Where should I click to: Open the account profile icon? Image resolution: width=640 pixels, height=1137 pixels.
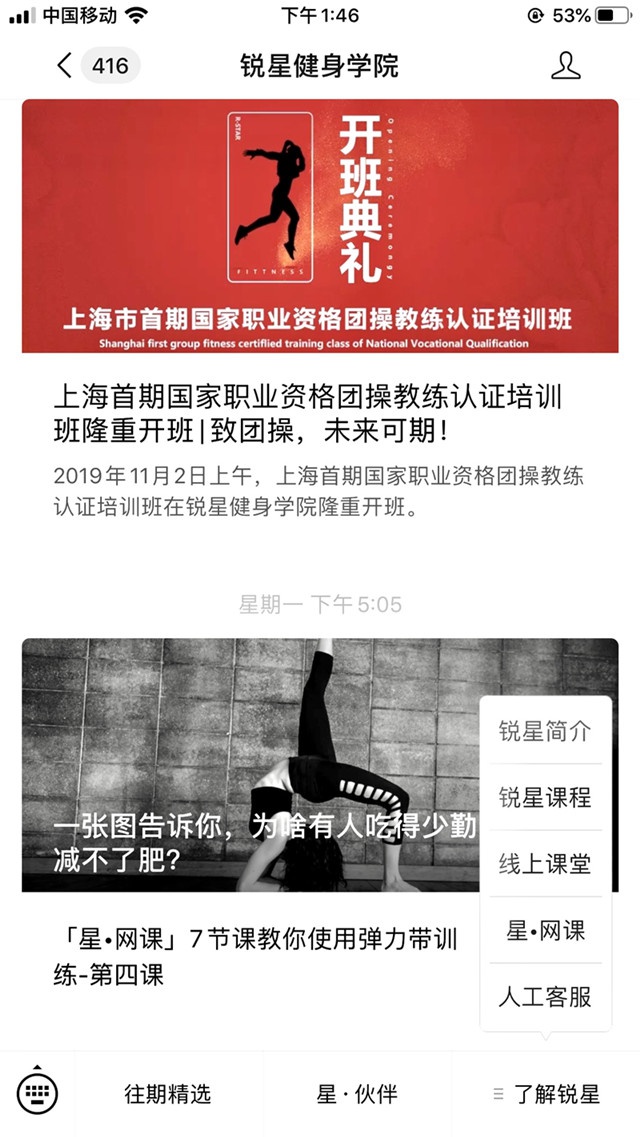click(565, 66)
